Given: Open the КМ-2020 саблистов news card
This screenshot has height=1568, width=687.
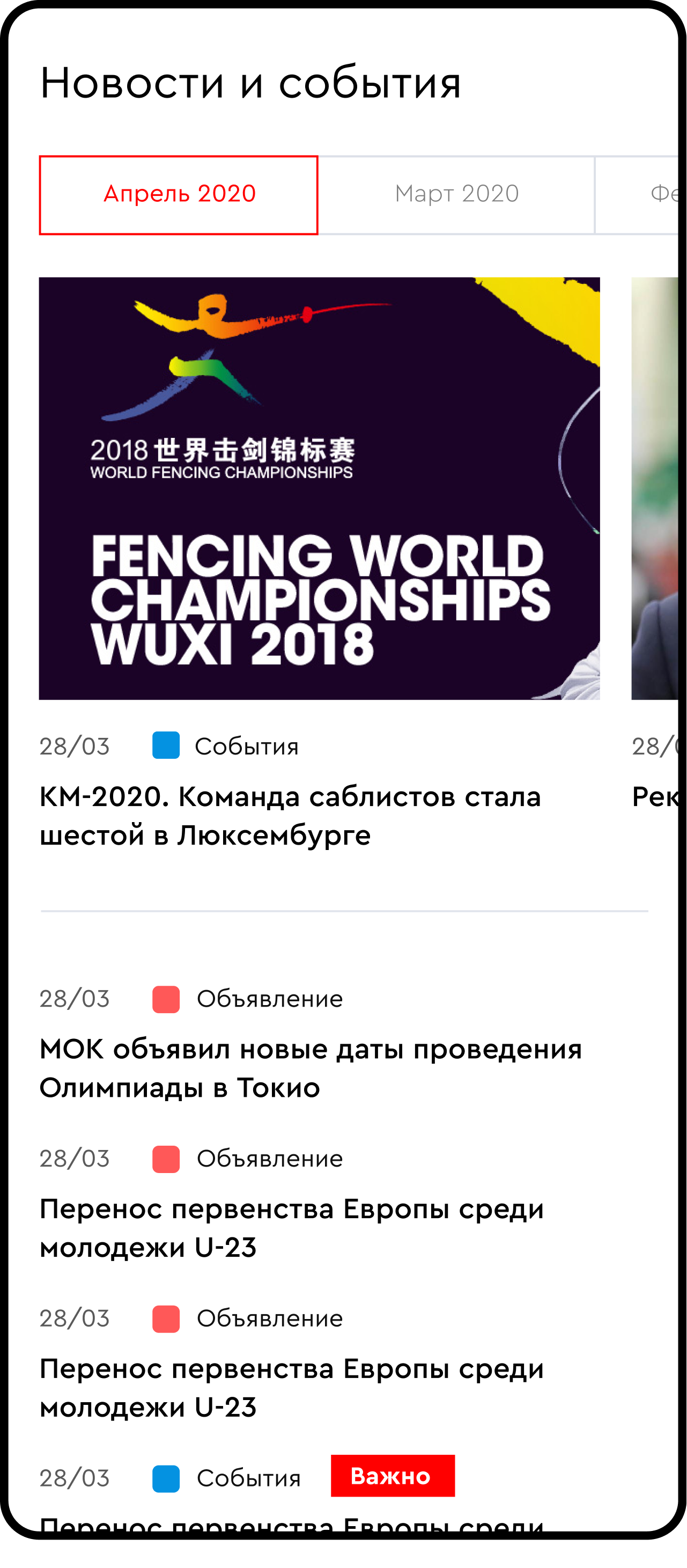Looking at the screenshot, I should (290, 815).
